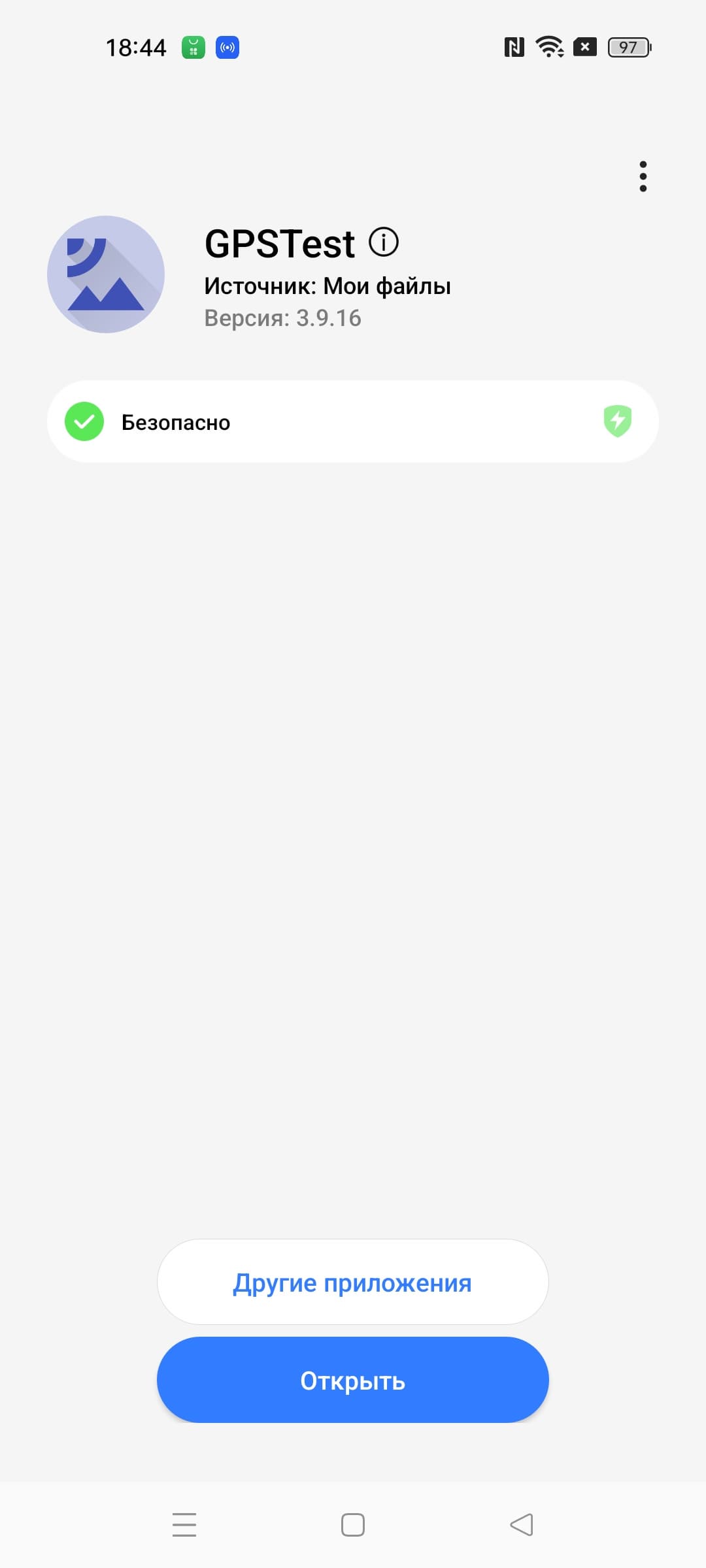Open the three-dot overflow menu
Viewport: 706px width, 1568px height.
click(643, 176)
